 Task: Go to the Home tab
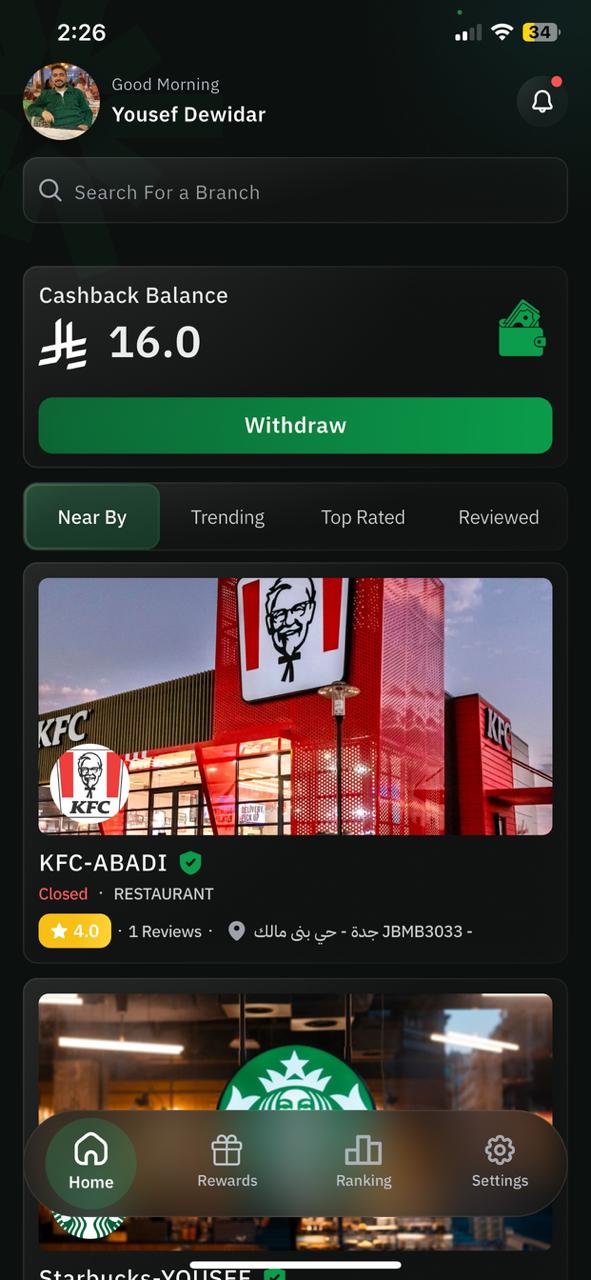[x=91, y=1163]
